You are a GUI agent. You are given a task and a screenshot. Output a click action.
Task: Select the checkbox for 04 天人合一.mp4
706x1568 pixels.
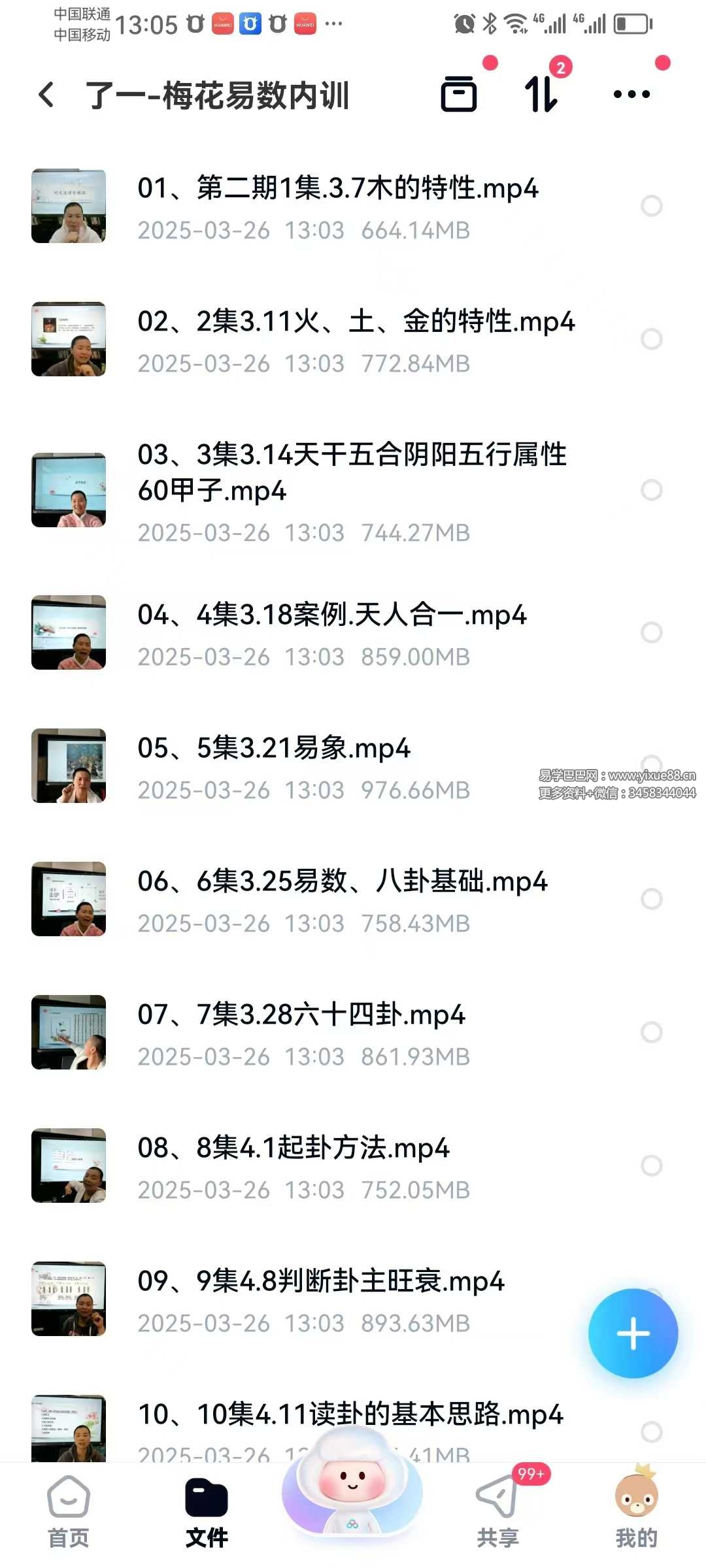coord(650,632)
